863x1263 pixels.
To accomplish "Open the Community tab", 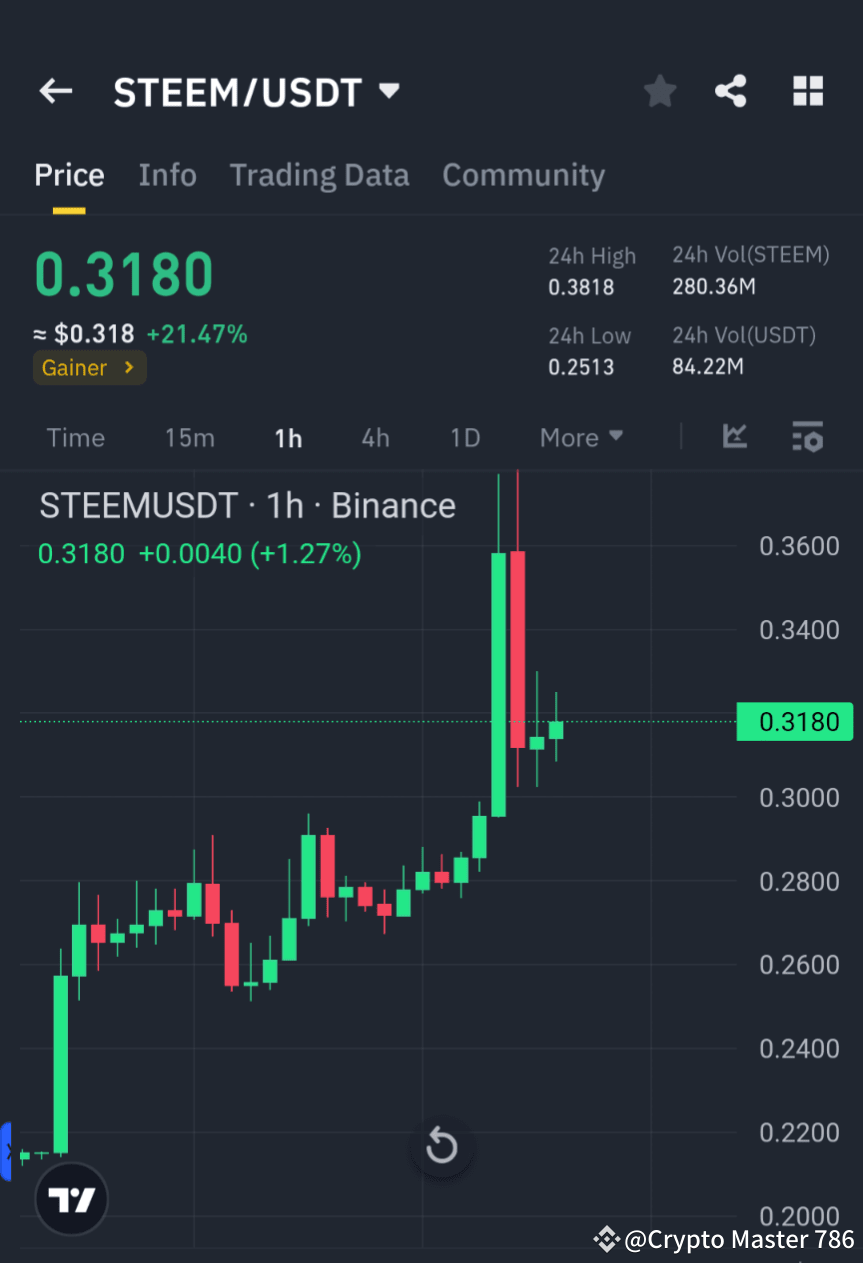I will tap(523, 175).
